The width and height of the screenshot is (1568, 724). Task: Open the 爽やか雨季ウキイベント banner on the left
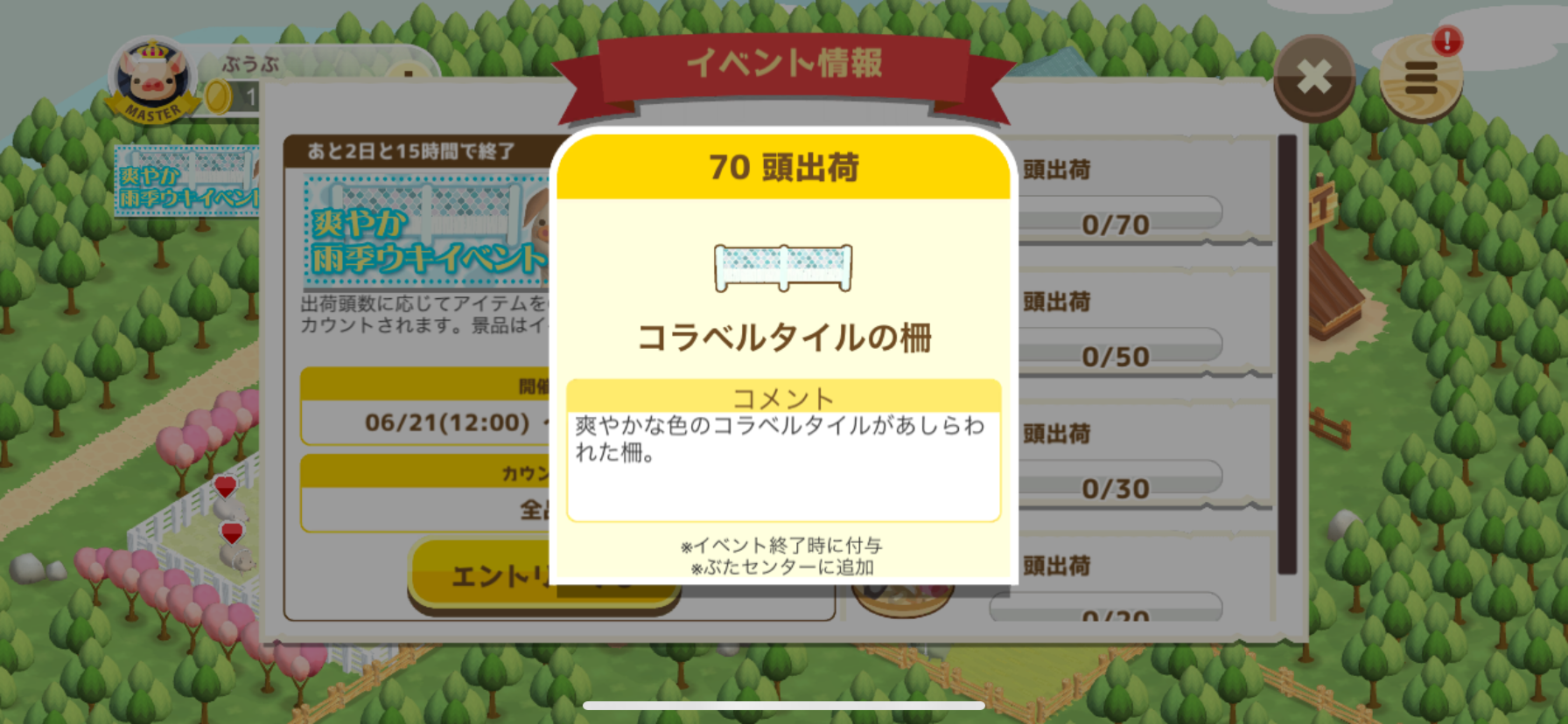(186, 180)
